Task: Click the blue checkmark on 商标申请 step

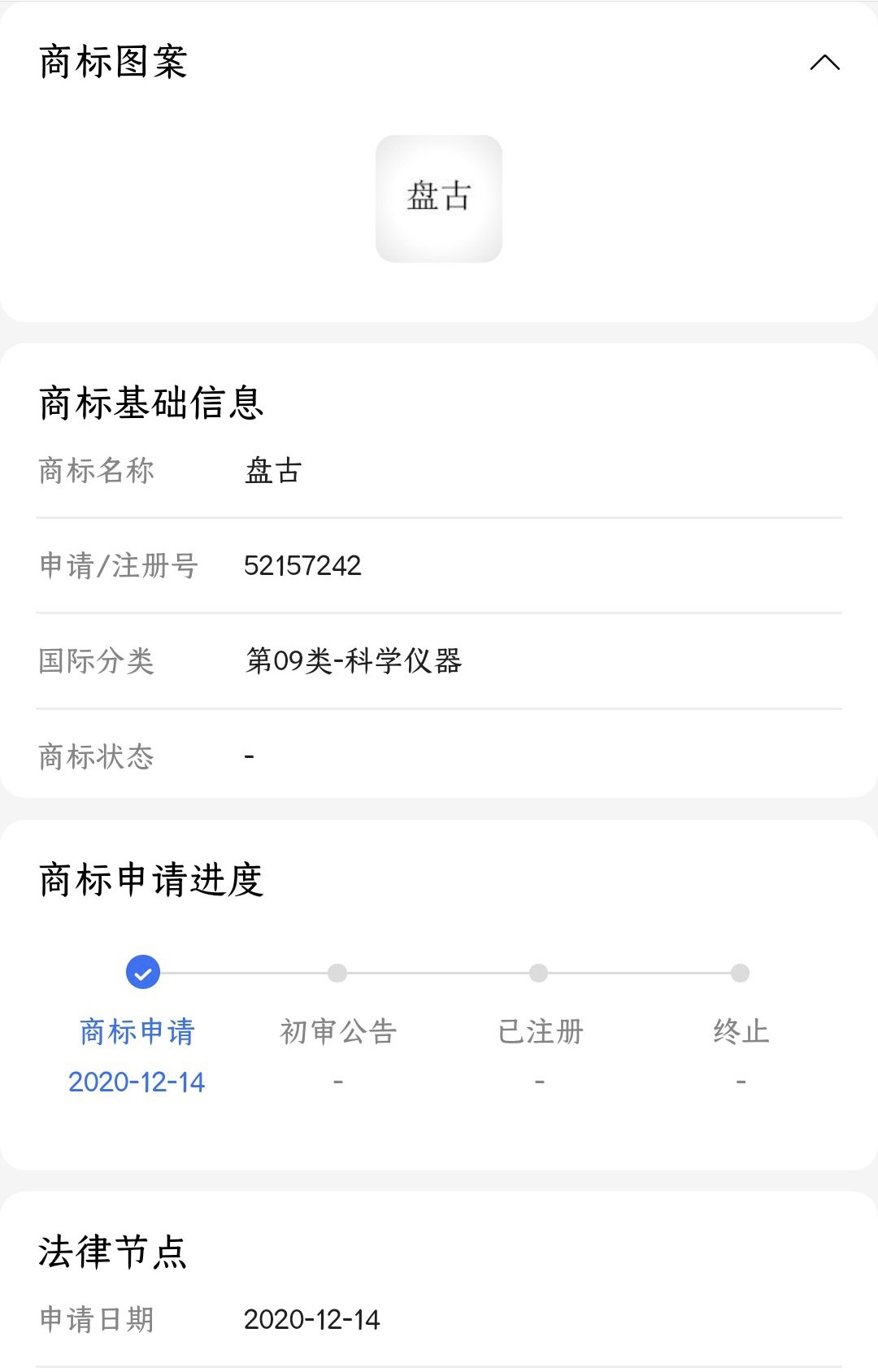Action: (141, 972)
